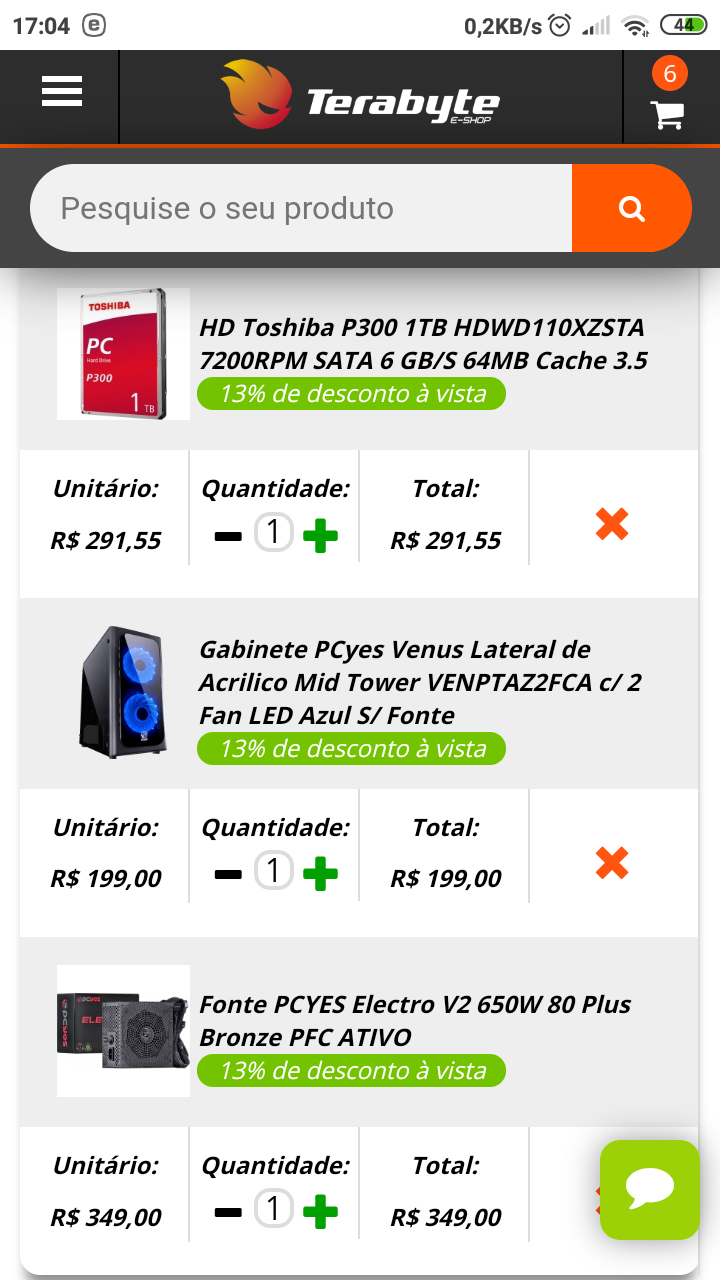Screen dimensions: 720x1280
Task: Tap the Toshiba HD product image
Action: pyautogui.click(x=123, y=354)
